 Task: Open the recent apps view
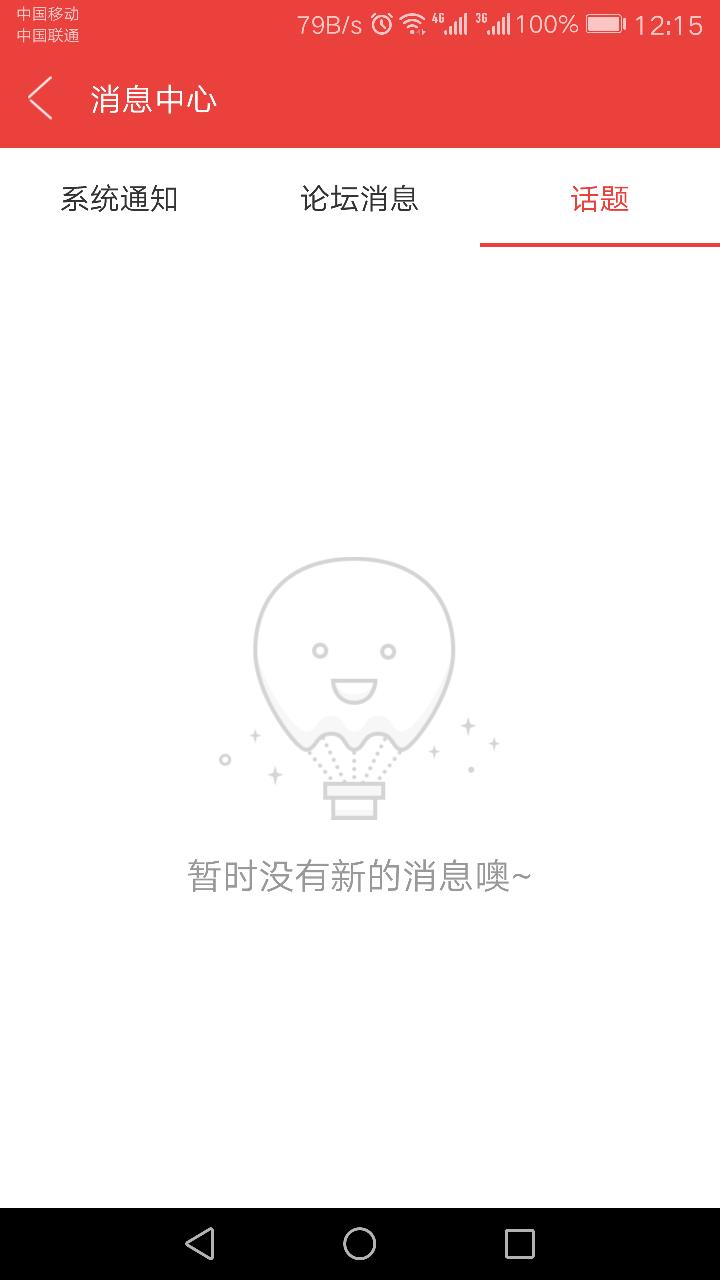519,1243
